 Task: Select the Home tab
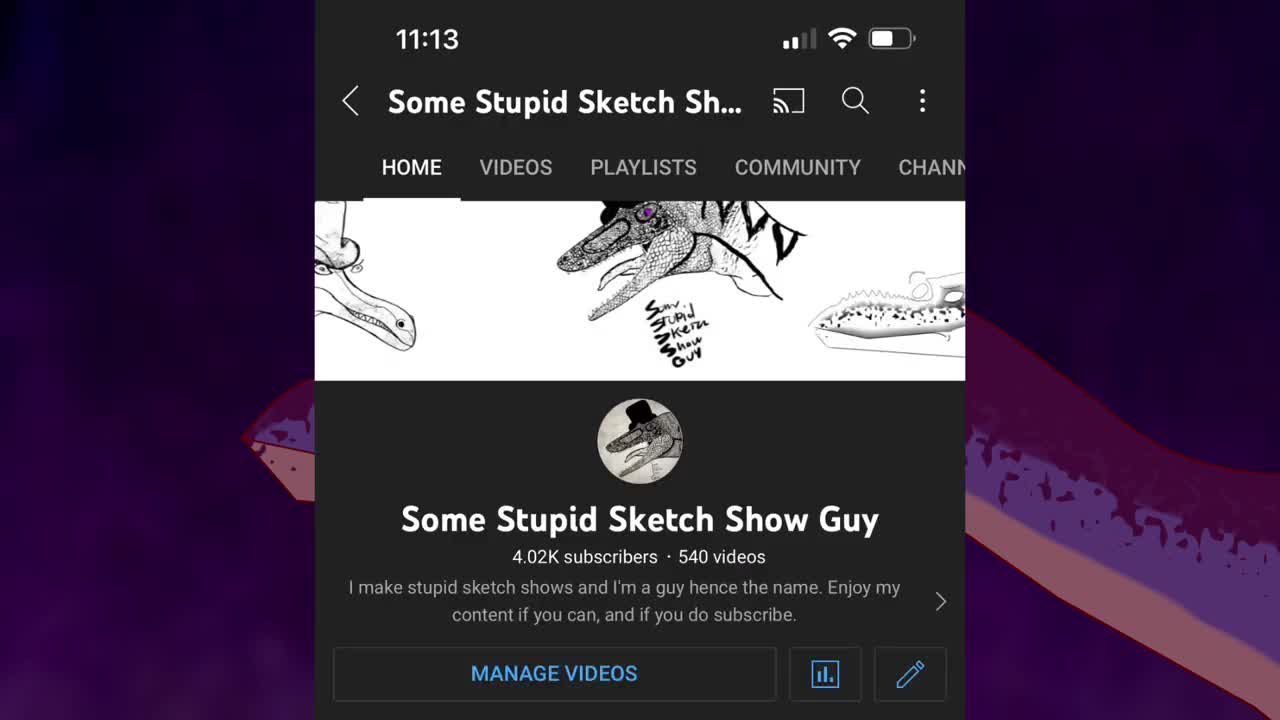411,168
